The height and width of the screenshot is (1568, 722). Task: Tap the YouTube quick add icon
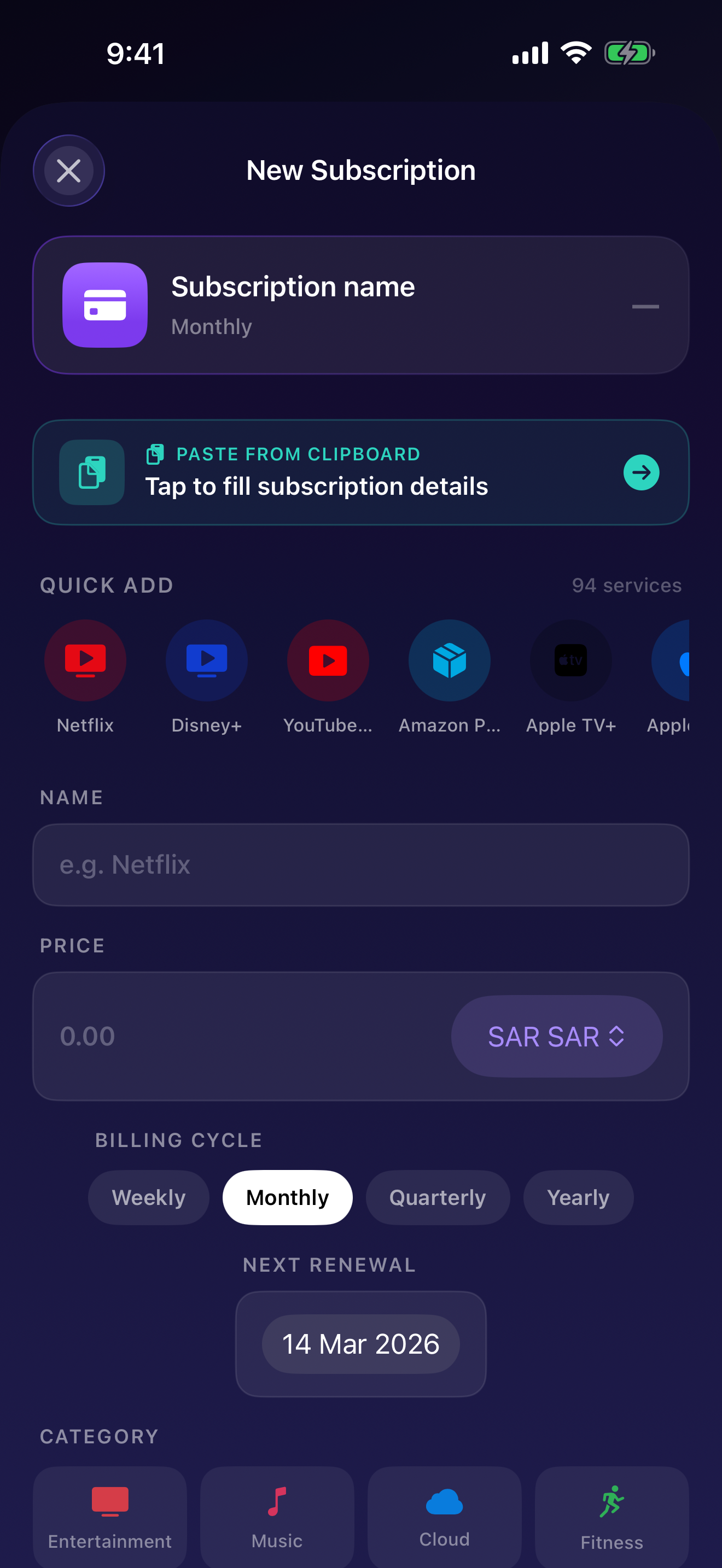[328, 660]
